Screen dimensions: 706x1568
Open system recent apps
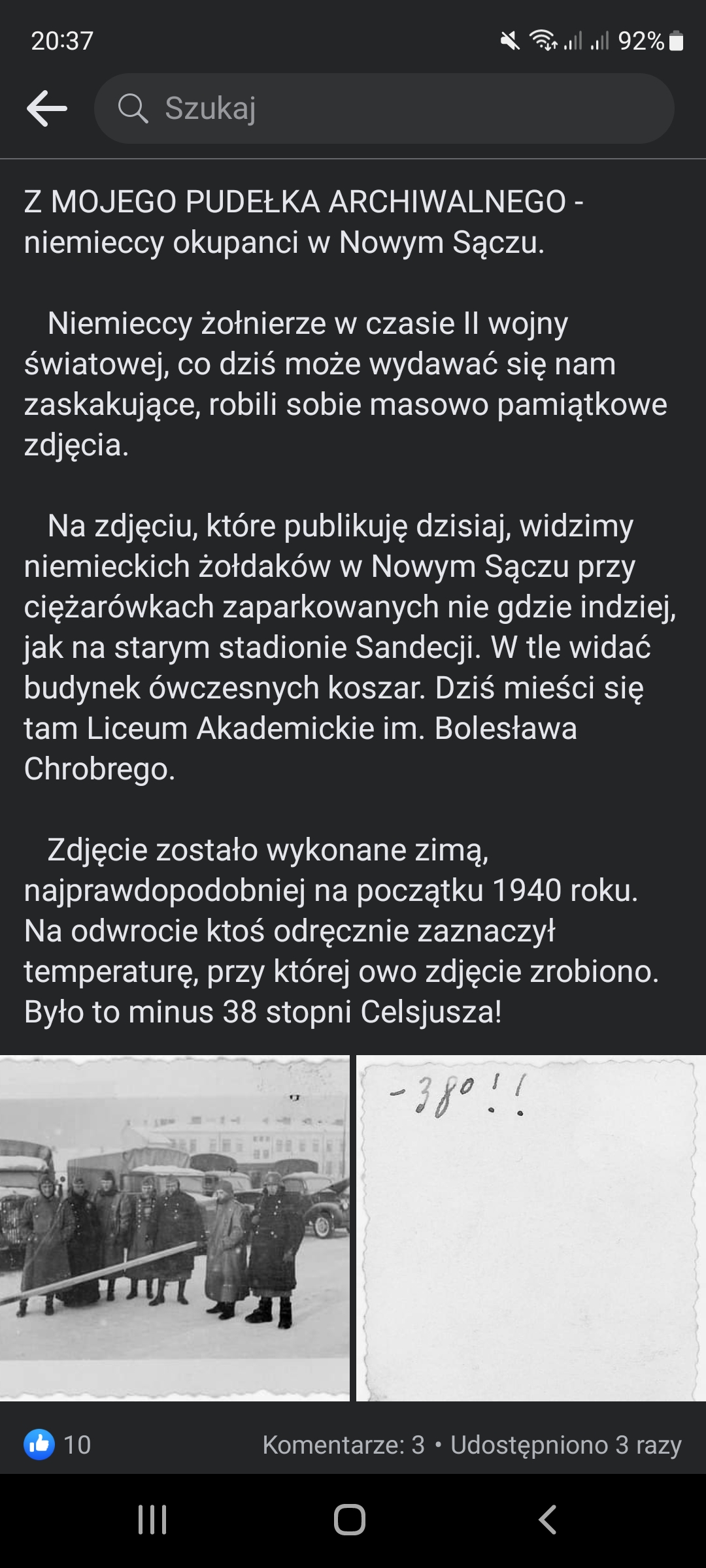tap(152, 1520)
